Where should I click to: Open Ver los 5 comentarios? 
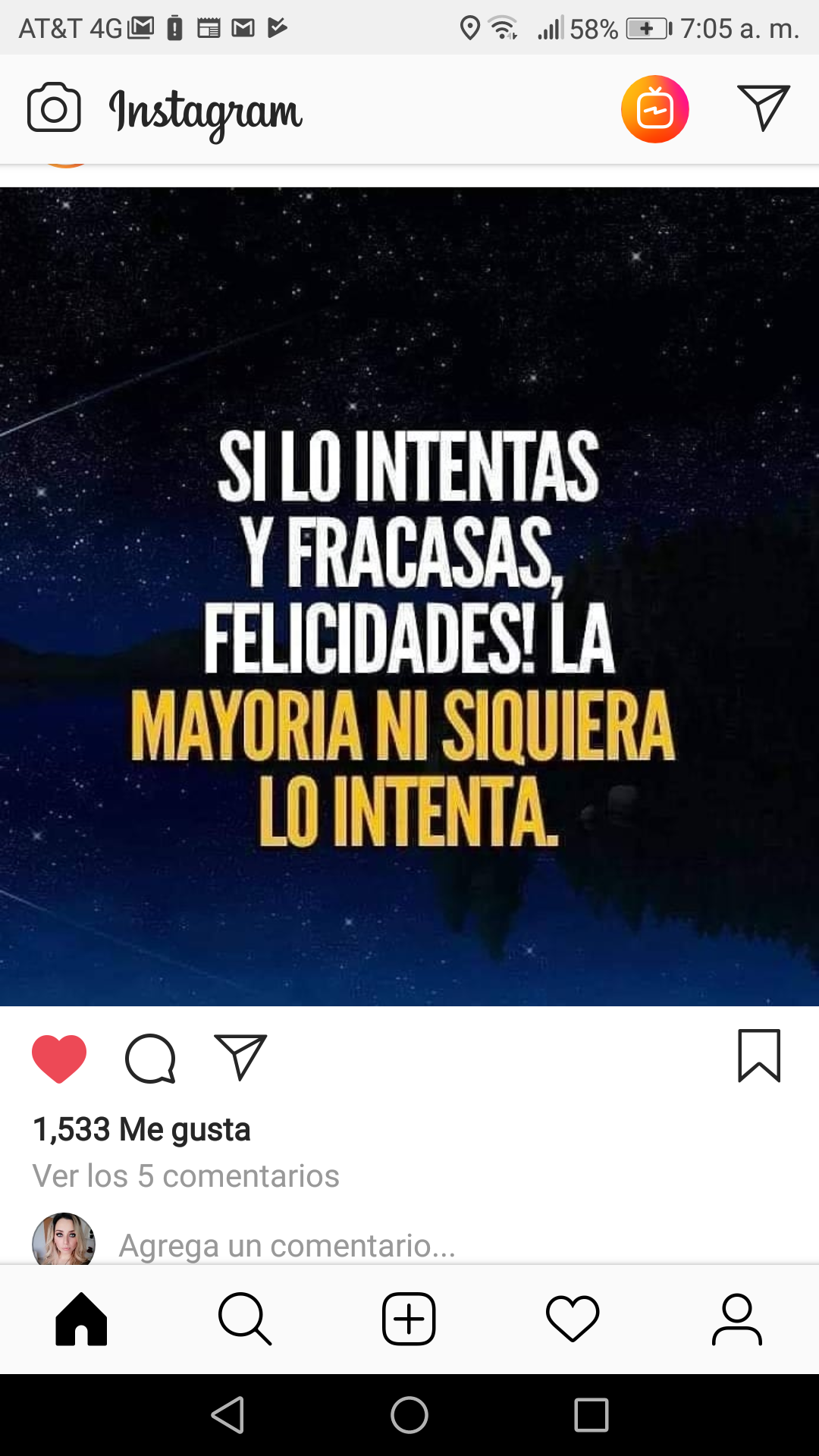coord(186,1176)
